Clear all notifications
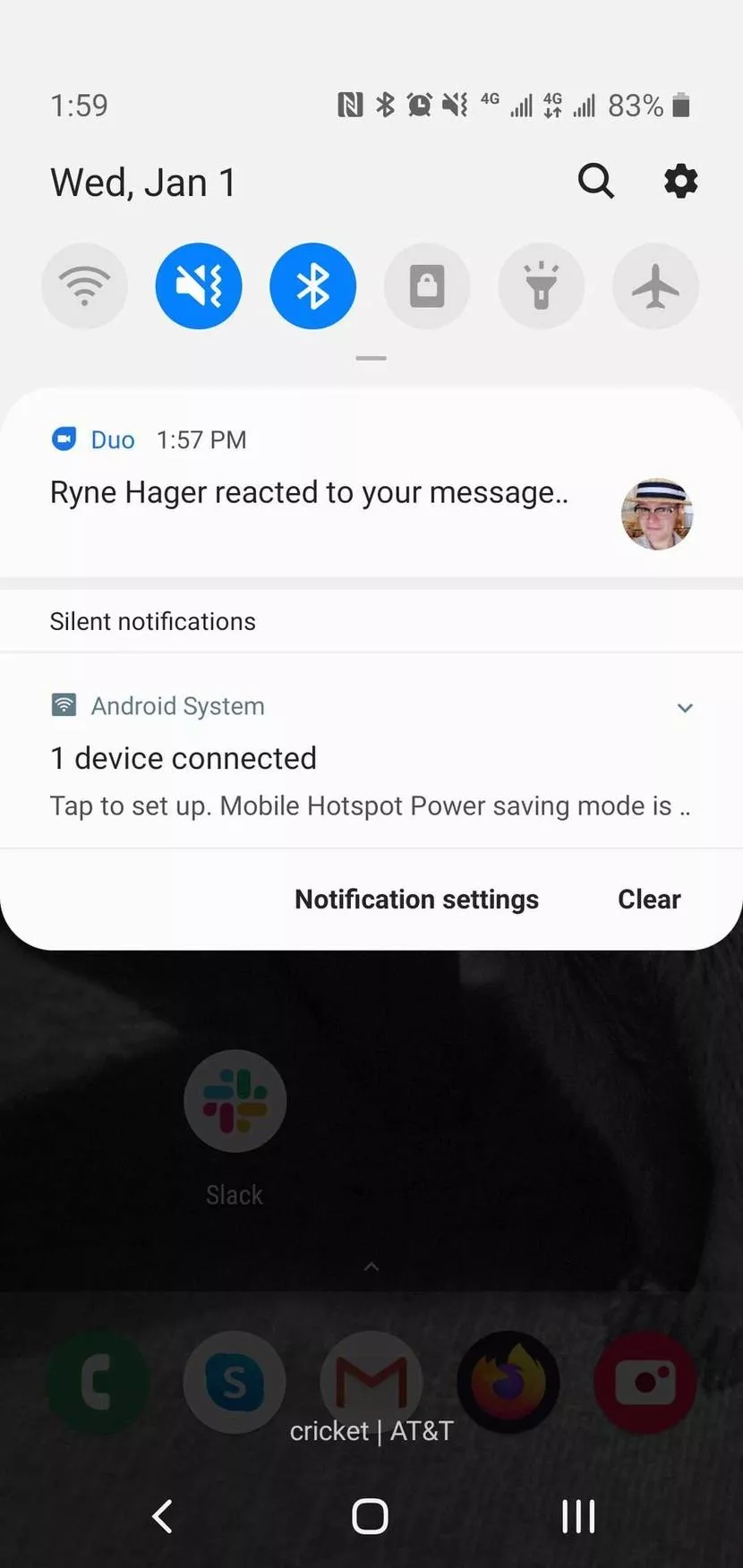The height and width of the screenshot is (1568, 743). [649, 899]
